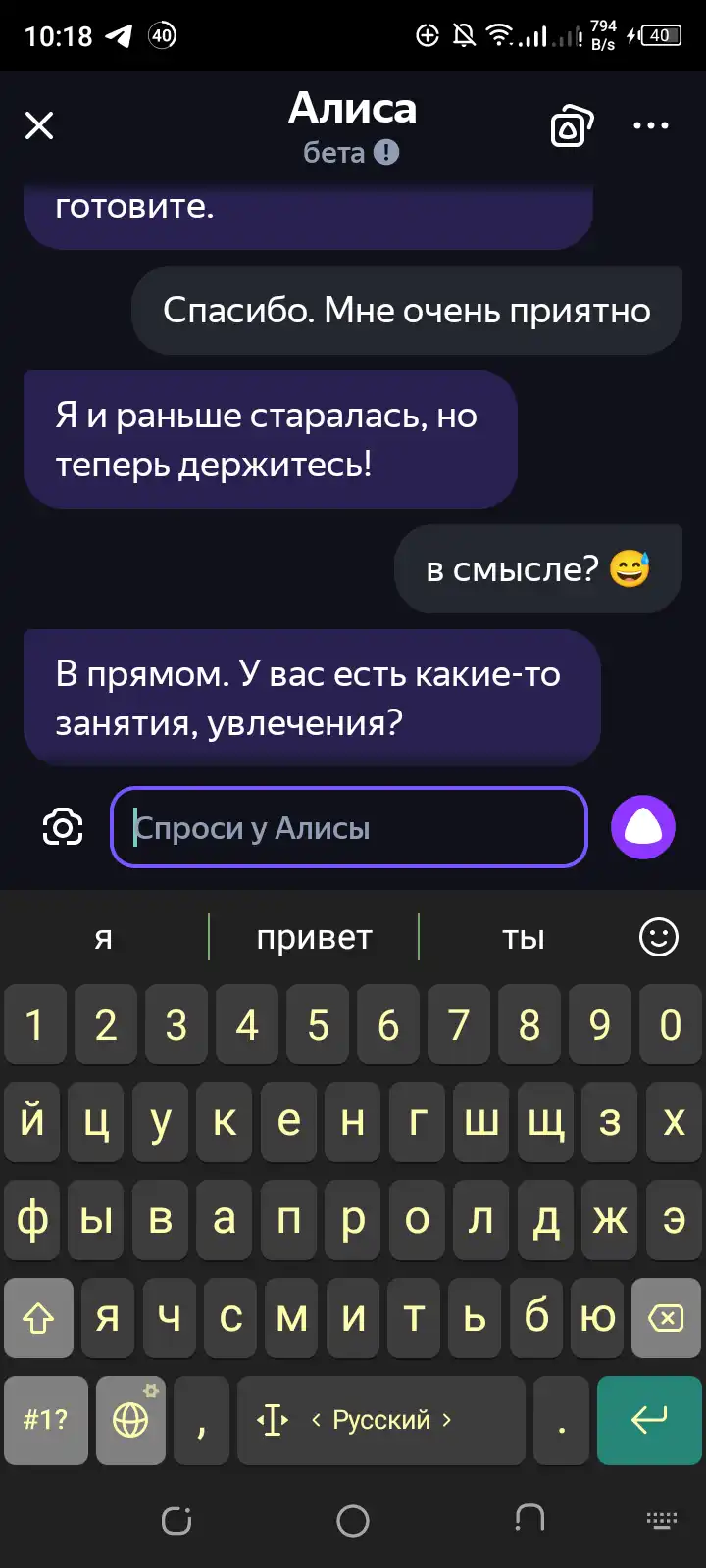The image size is (706, 1568).
Task: Open the overflow menu with three dots
Action: coord(651,125)
